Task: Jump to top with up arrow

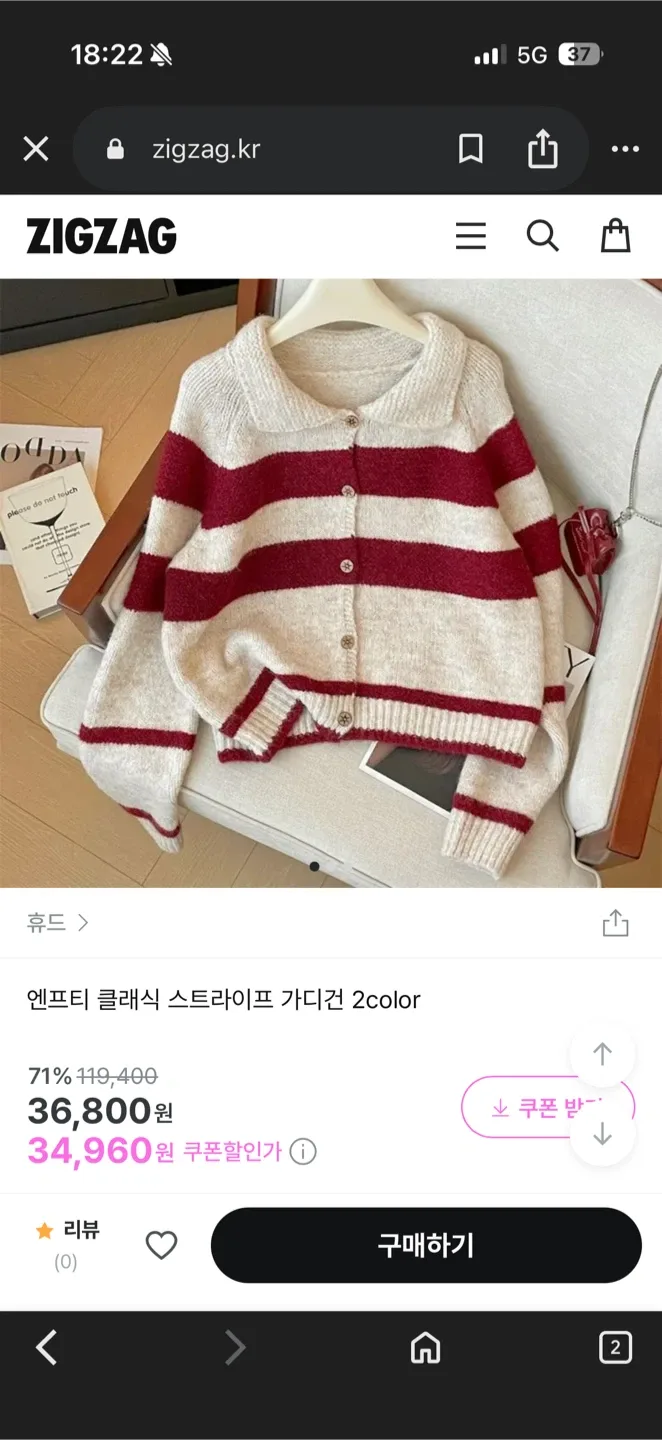Action: (602, 1053)
